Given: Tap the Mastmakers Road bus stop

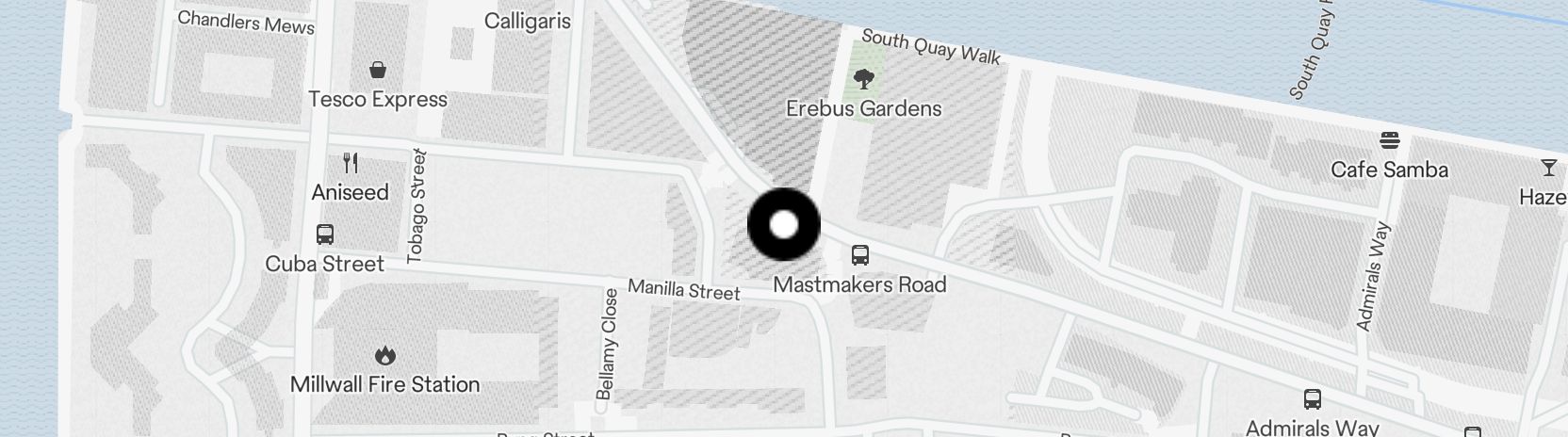Looking at the screenshot, I should 859,255.
